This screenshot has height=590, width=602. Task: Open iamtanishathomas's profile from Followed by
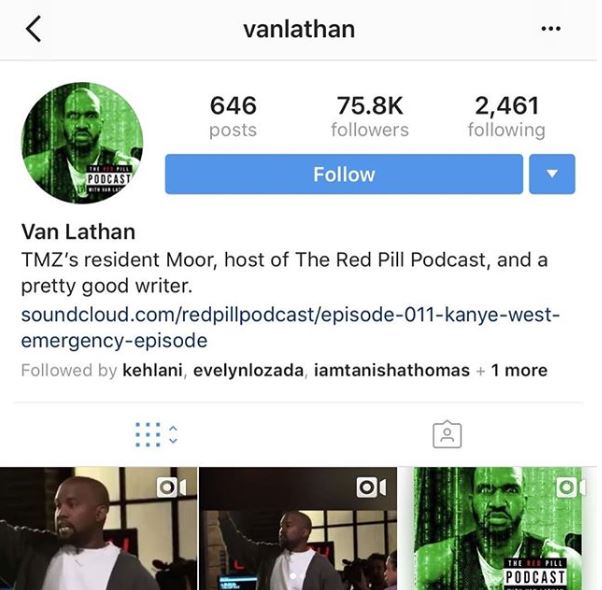point(391,370)
